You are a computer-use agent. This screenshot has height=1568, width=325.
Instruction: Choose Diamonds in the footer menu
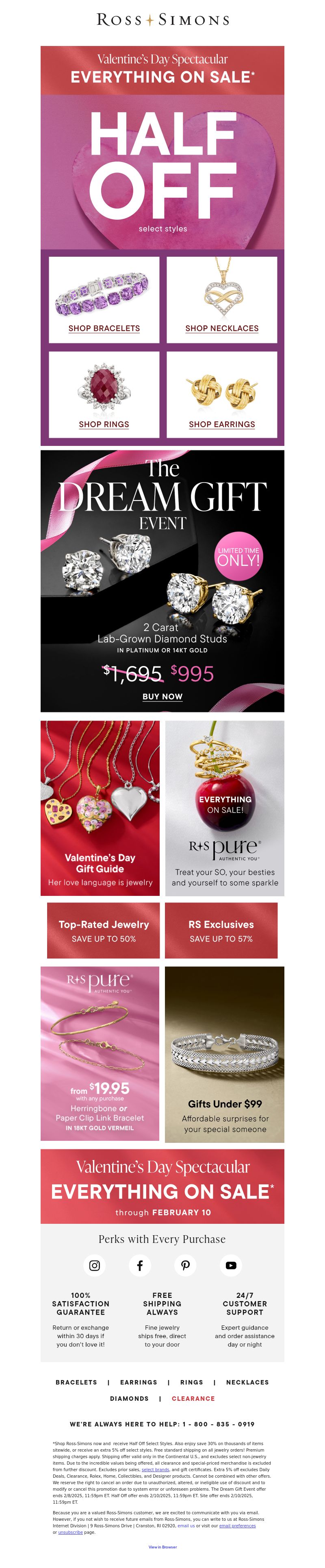click(x=130, y=1399)
